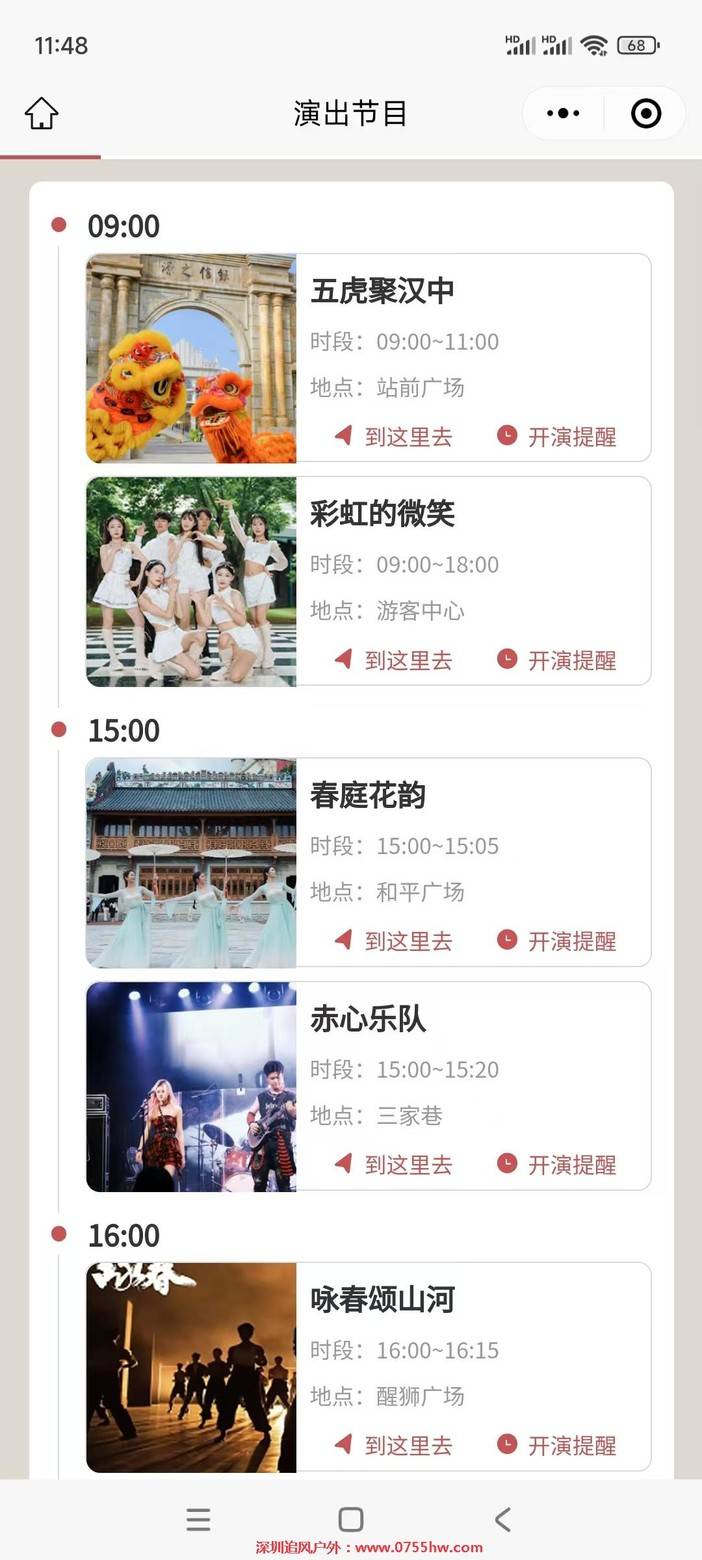
Task: Open the mini program more options menu
Action: point(563,113)
